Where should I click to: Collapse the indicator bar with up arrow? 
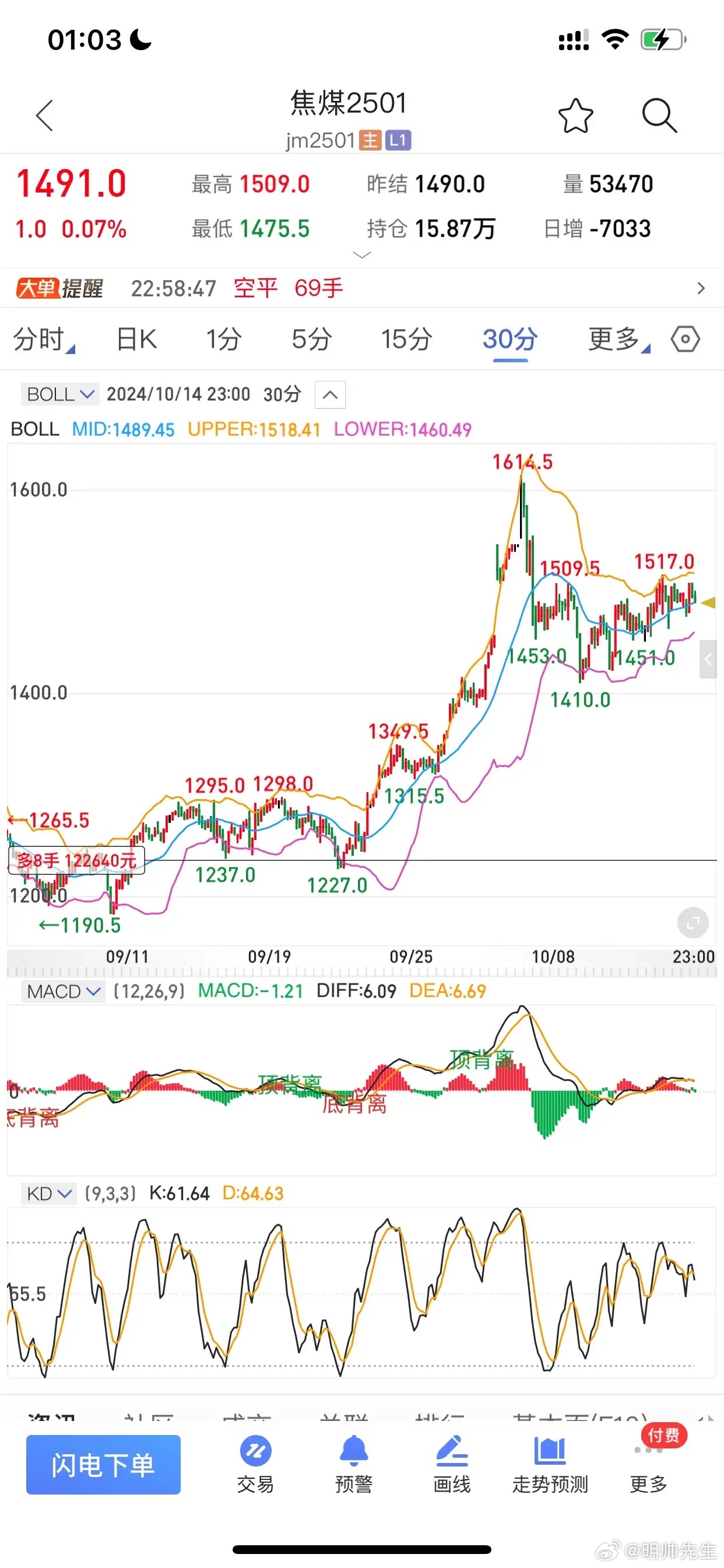(x=330, y=394)
